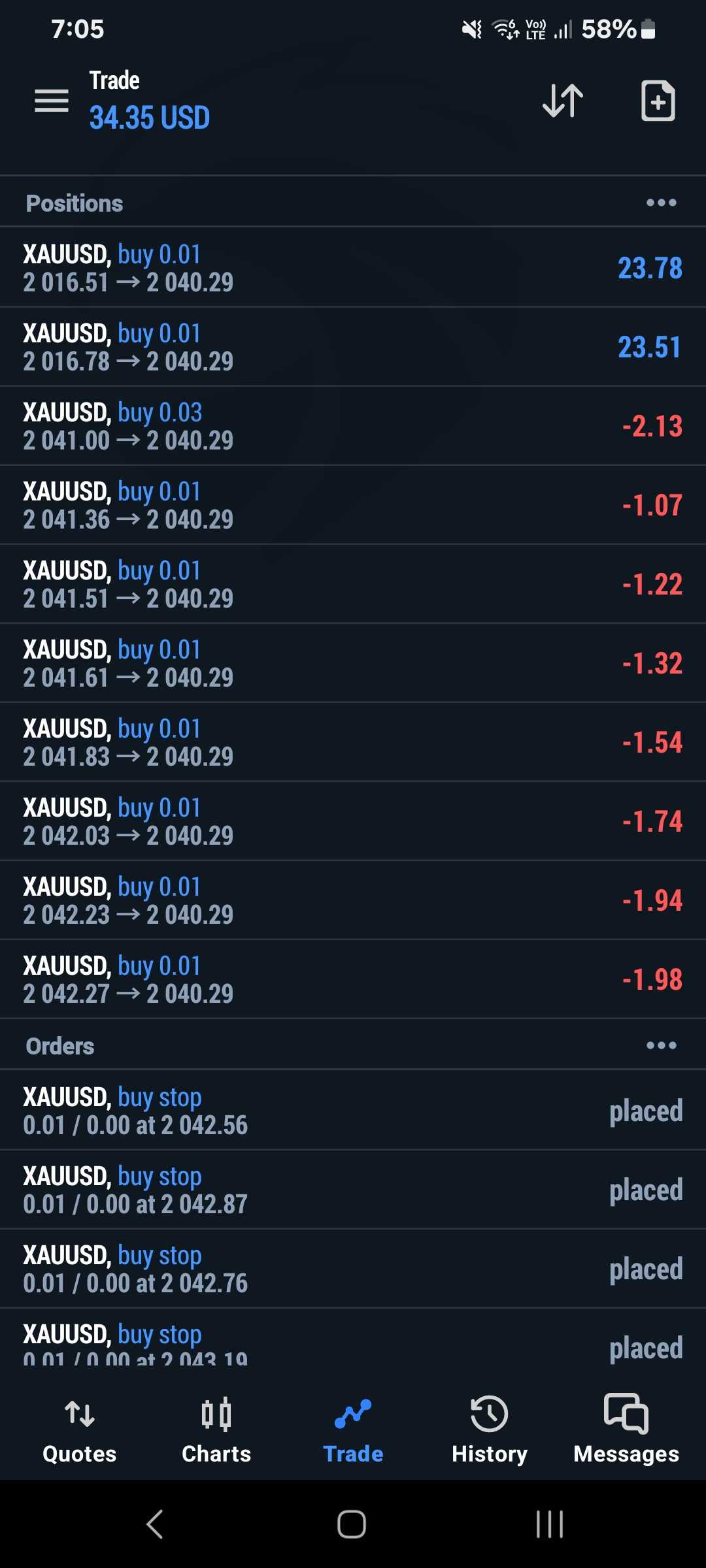Image resolution: width=706 pixels, height=1568 pixels.
Task: Open buy stop order at 2 042.87
Action: point(353,1189)
